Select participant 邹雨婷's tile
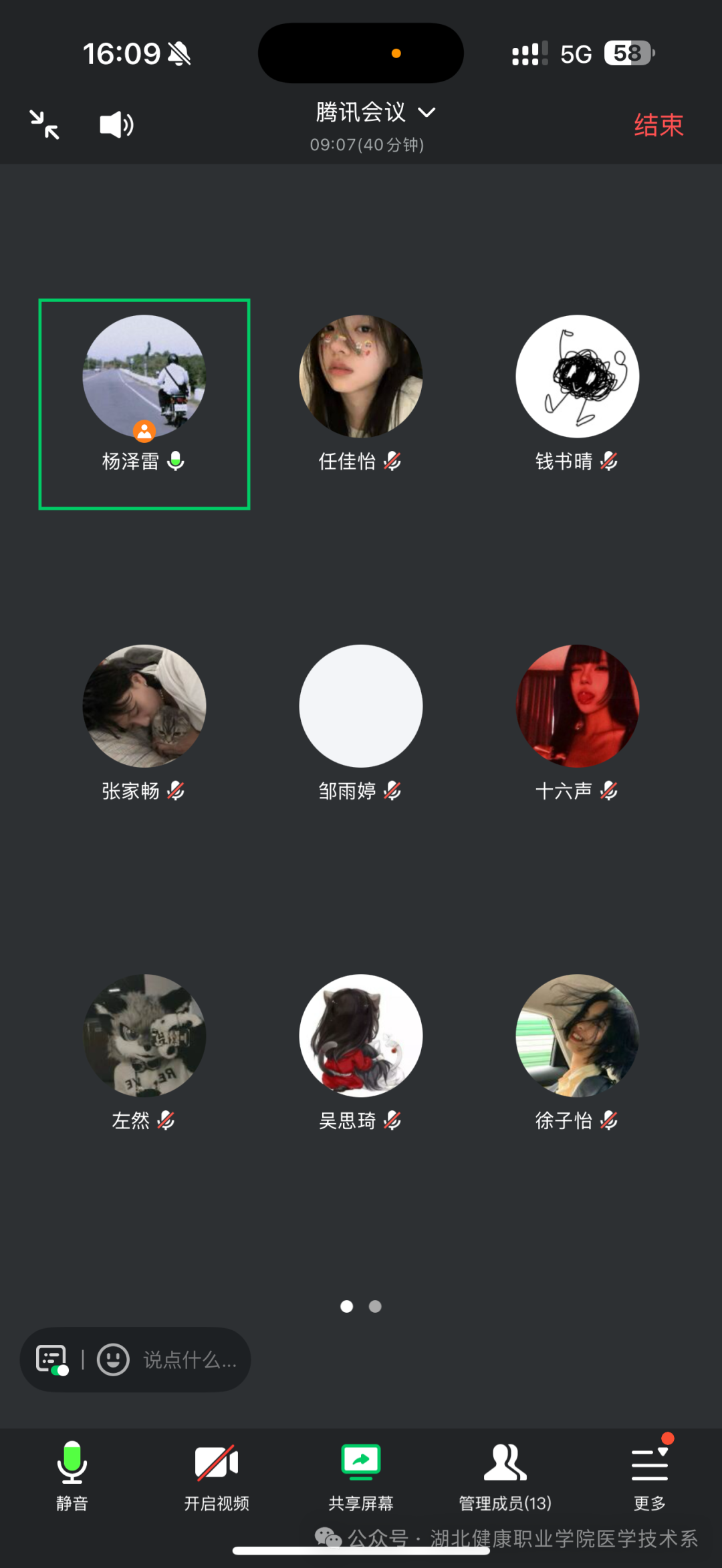 360,706
